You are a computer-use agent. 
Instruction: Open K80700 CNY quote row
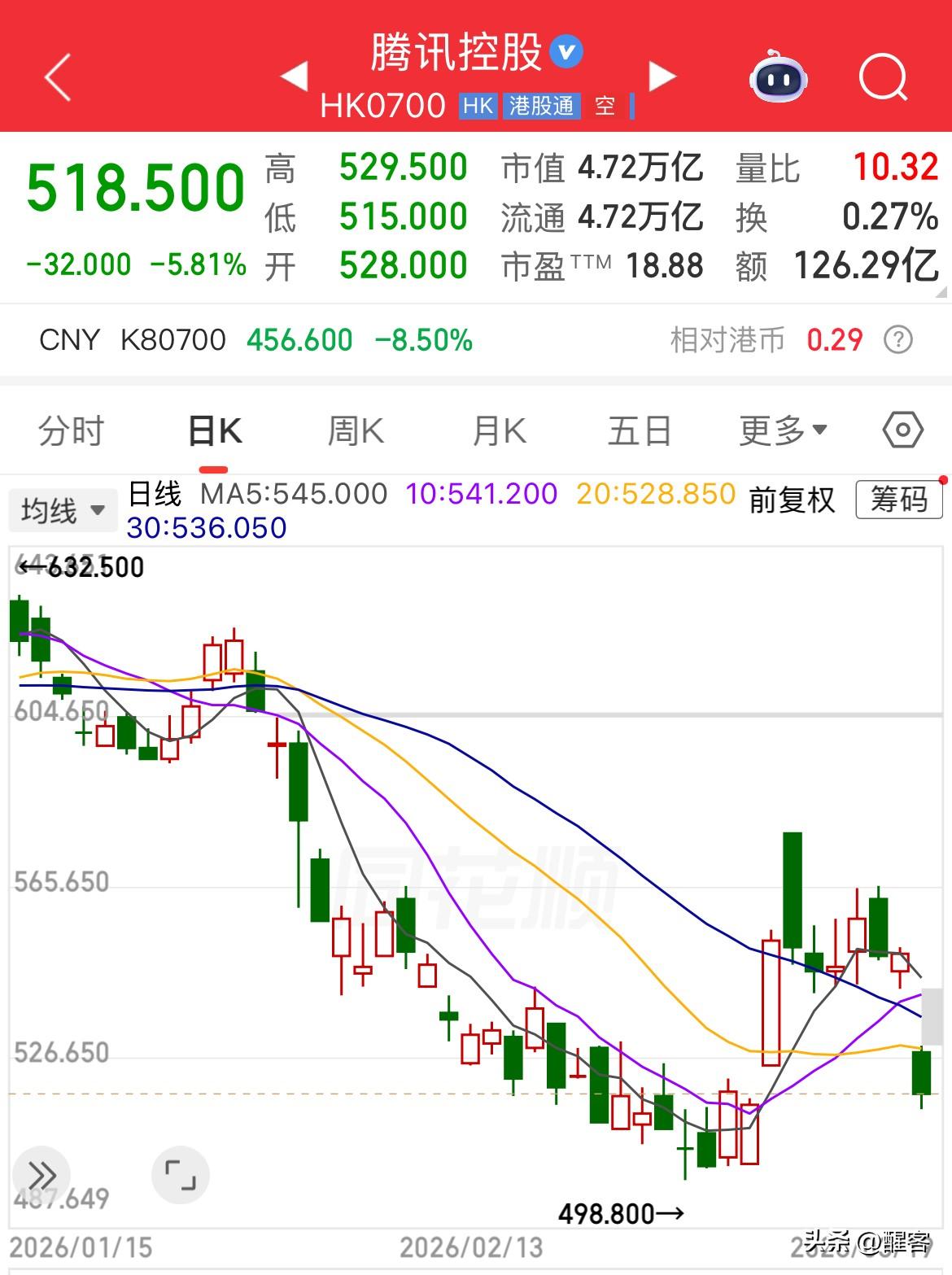pyautogui.click(x=171, y=340)
